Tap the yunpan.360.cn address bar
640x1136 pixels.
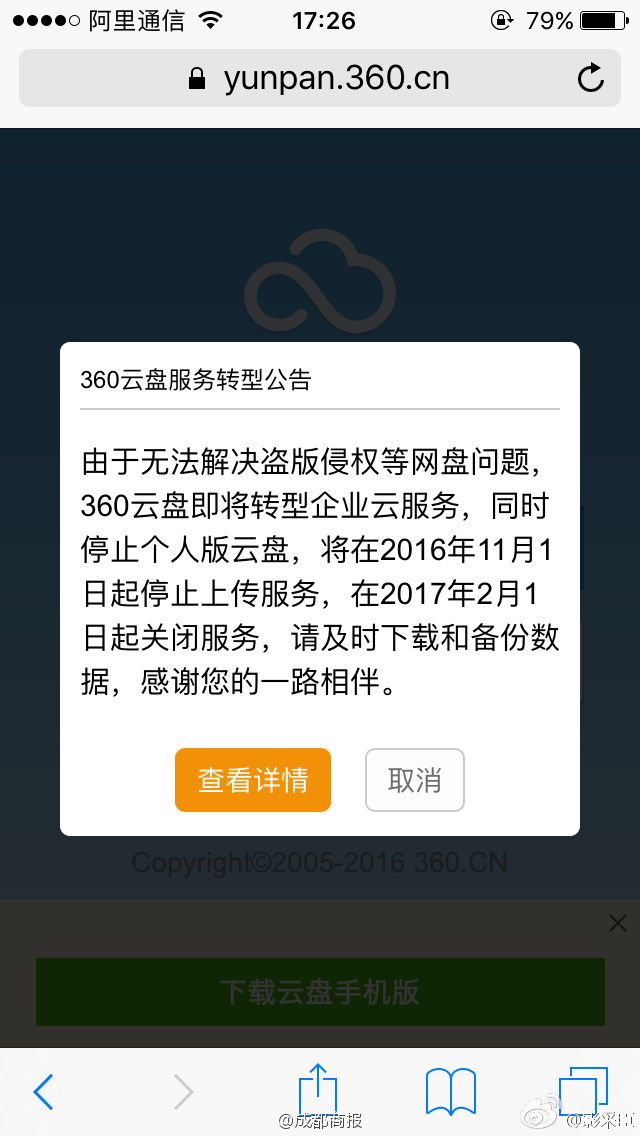[320, 78]
